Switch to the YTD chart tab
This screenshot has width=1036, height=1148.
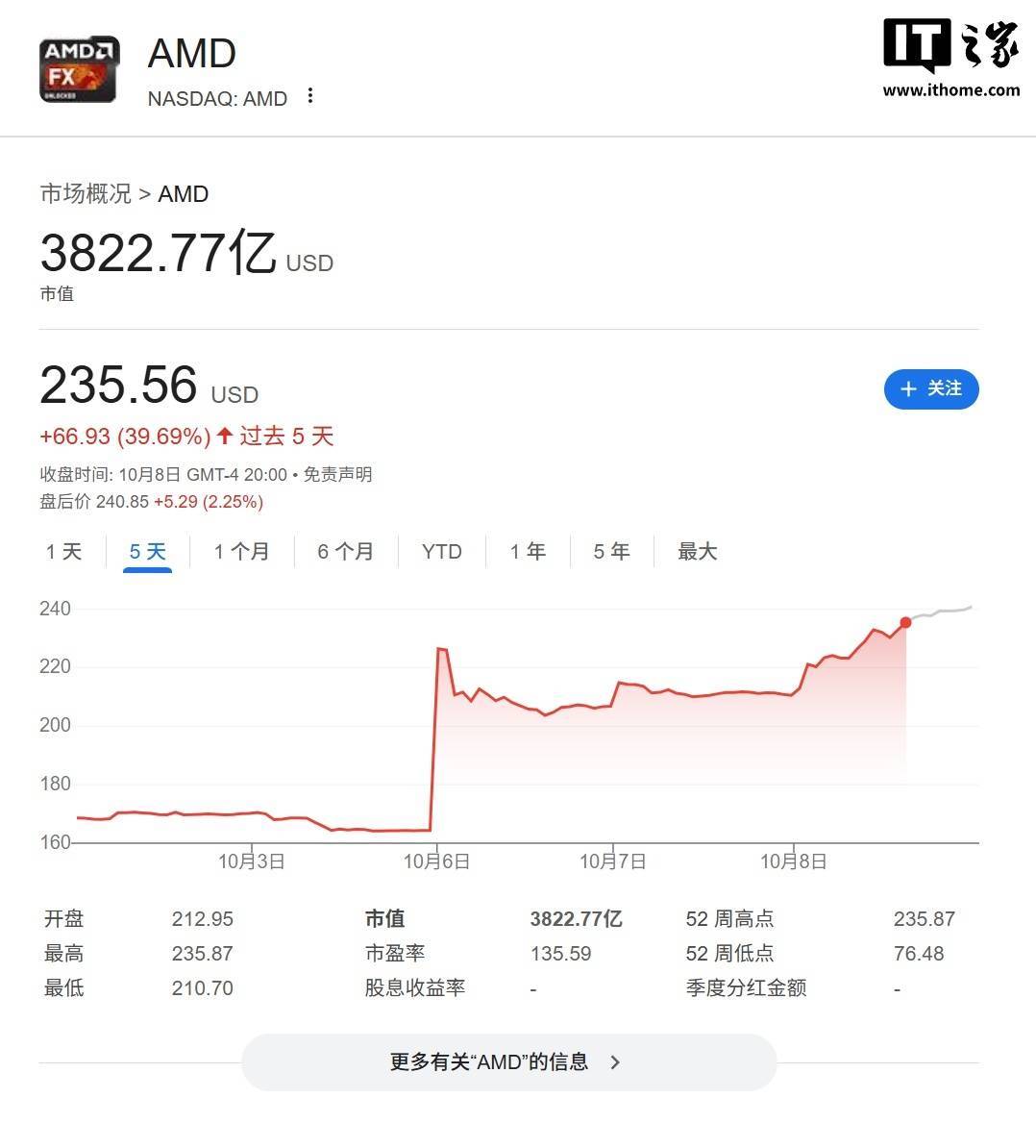(440, 551)
